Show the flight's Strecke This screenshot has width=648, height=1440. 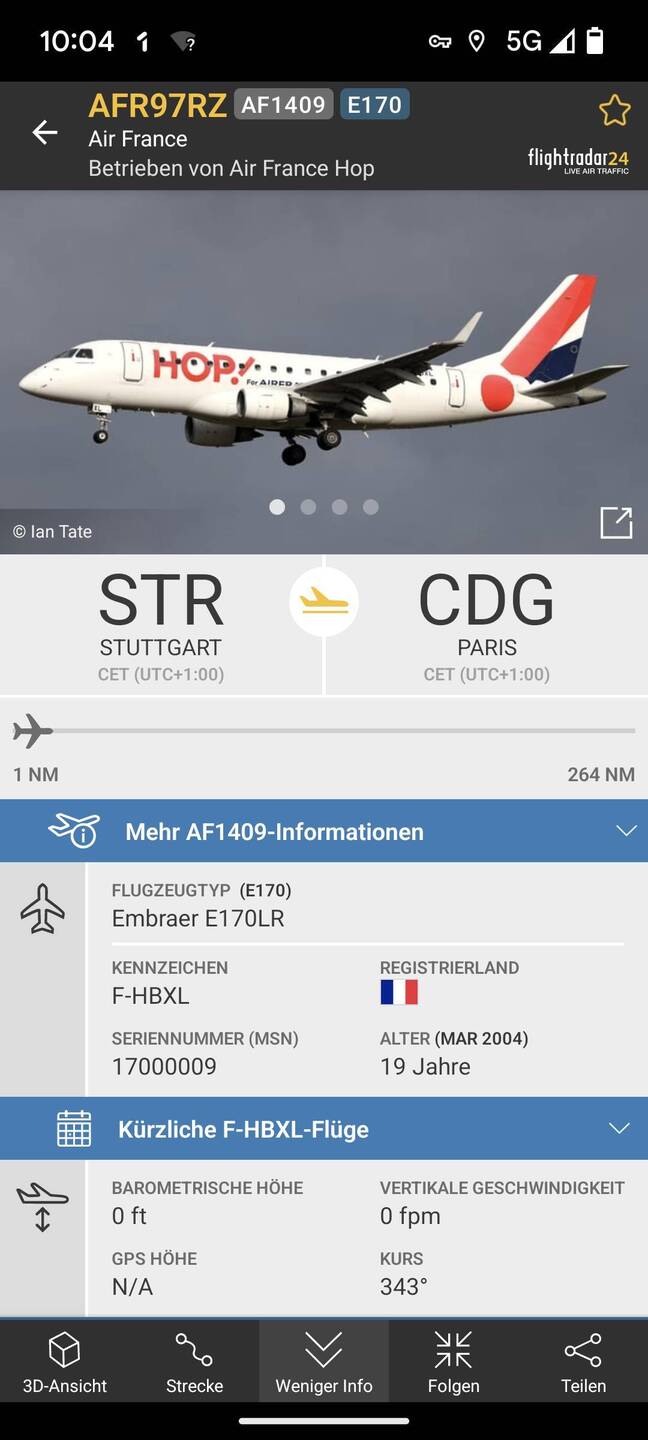[x=194, y=1362]
